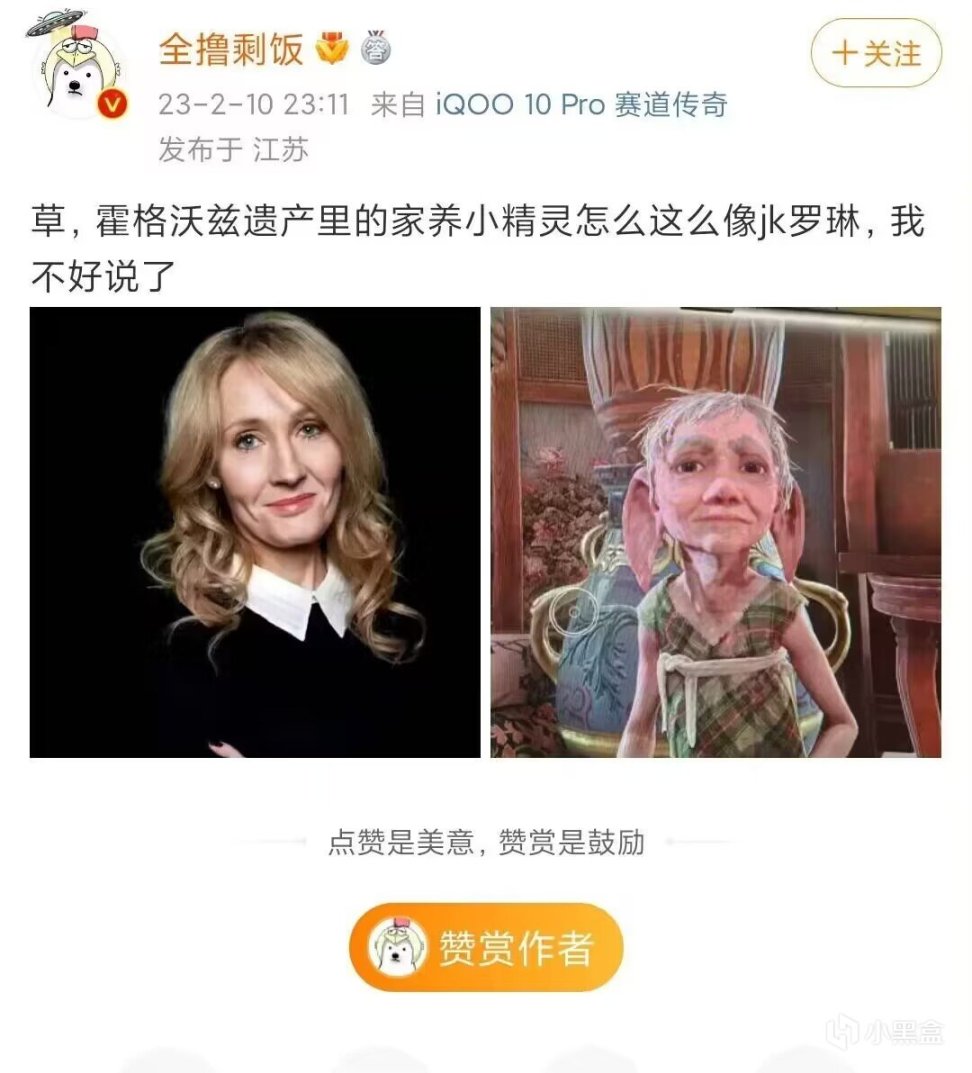
Task: Tap the 赞赏作者 button
Action: click(x=486, y=948)
